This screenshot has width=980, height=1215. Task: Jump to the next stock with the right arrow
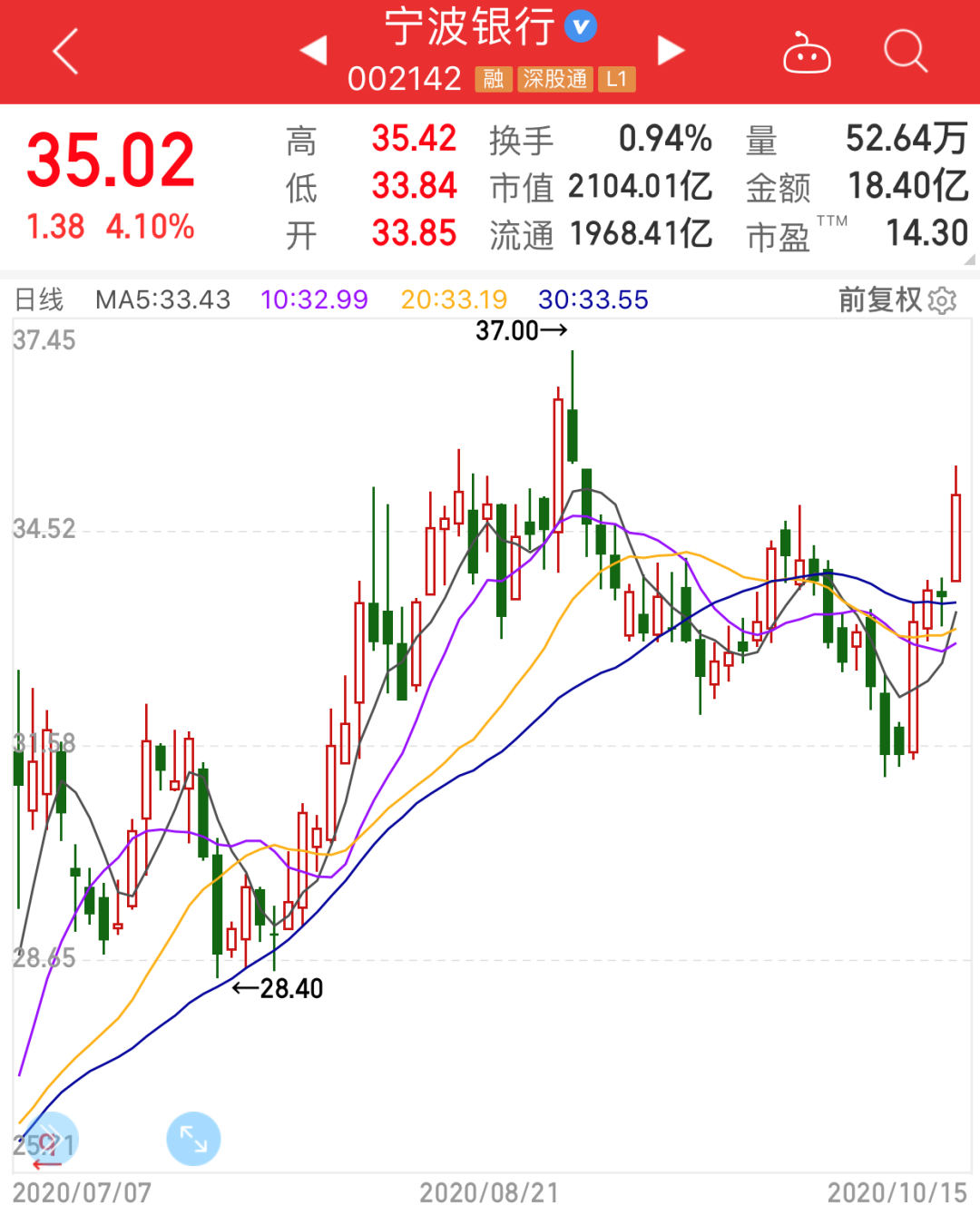(671, 51)
